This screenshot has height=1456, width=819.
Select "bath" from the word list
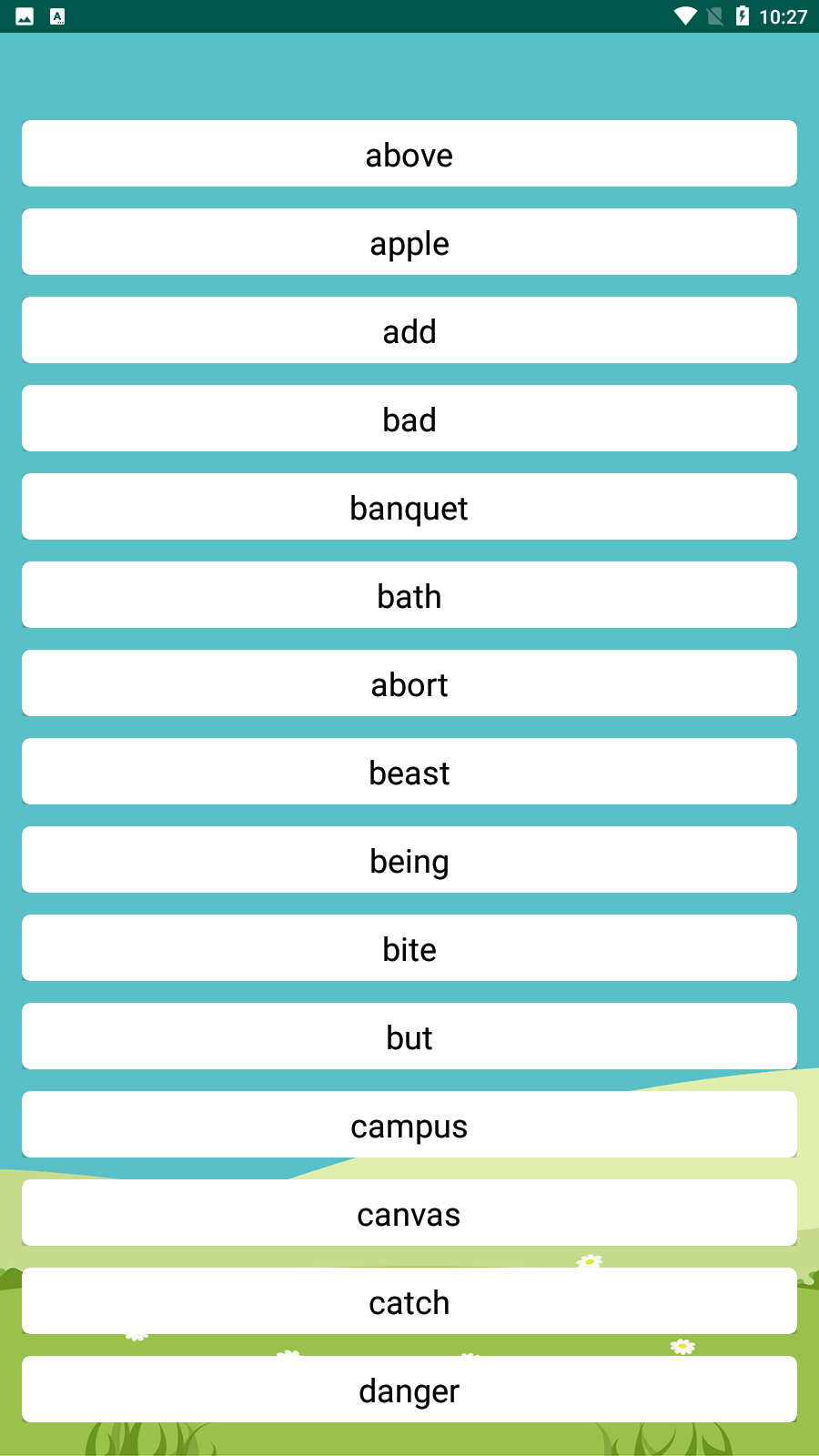(x=409, y=595)
